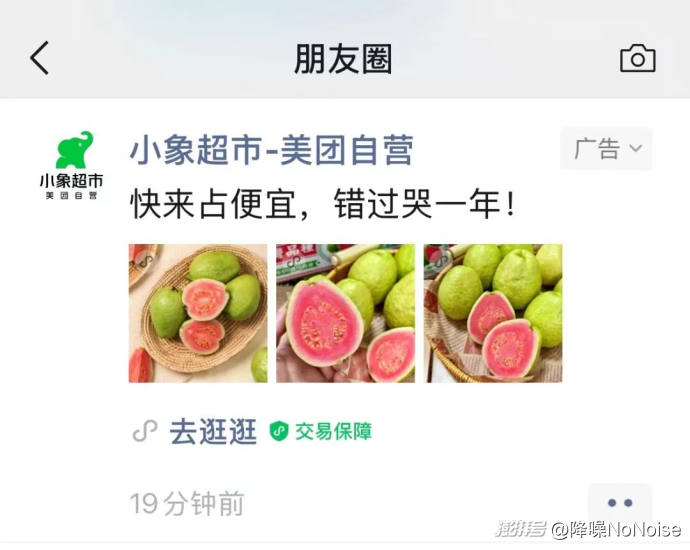Open 小象超市 profile avatar
Image resolution: width=690 pixels, height=550 pixels.
point(71,165)
